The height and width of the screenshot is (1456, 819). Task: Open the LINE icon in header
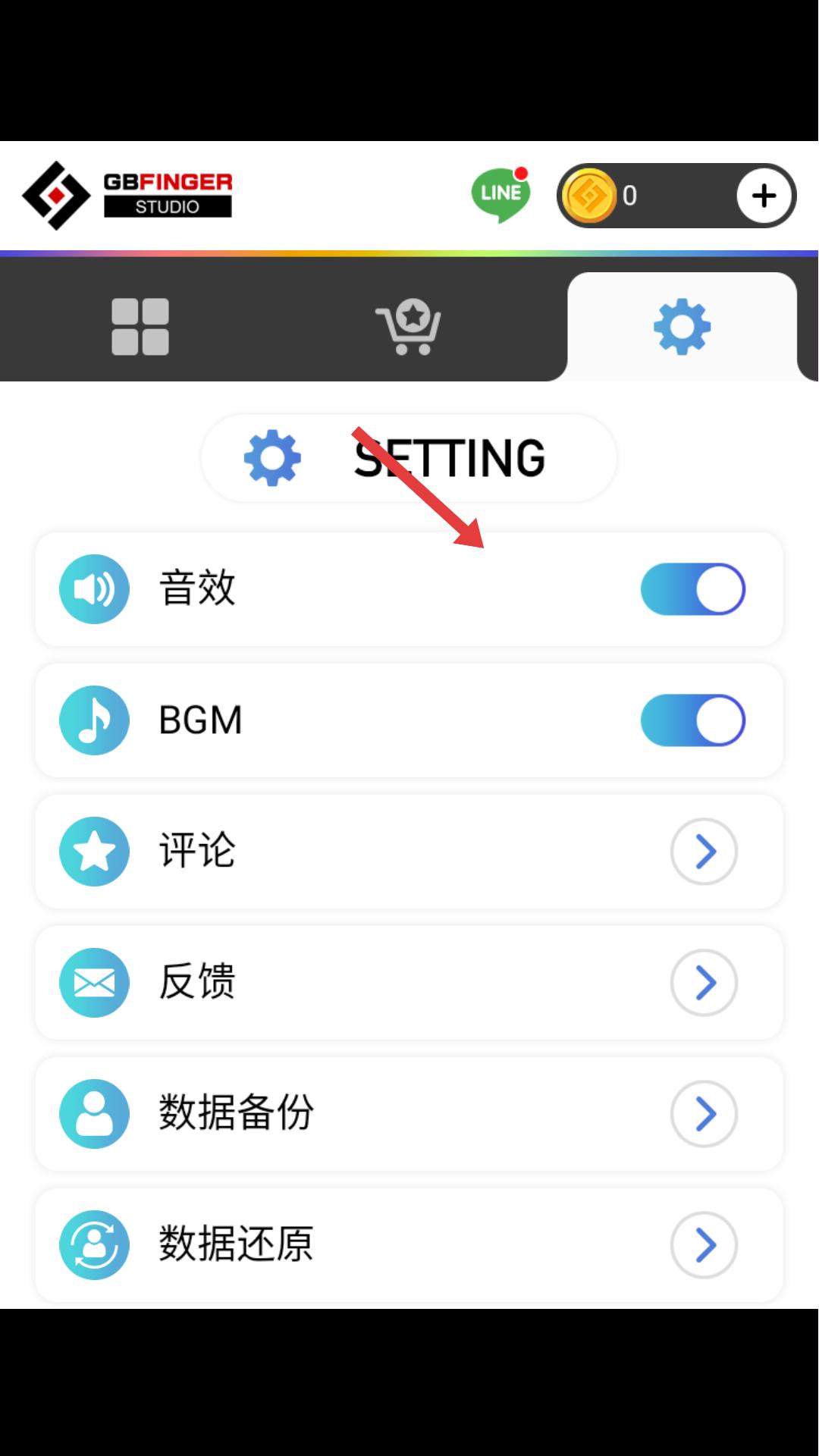pyautogui.click(x=500, y=195)
